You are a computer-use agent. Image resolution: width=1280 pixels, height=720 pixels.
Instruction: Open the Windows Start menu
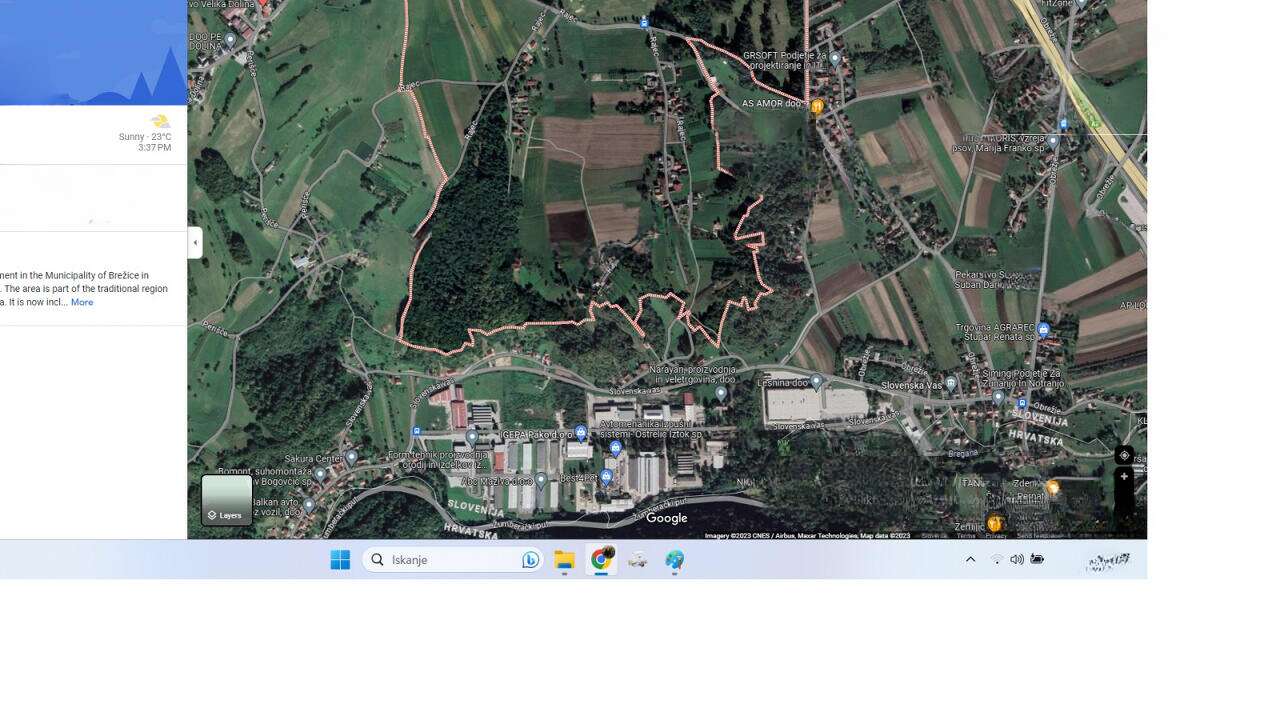point(340,560)
